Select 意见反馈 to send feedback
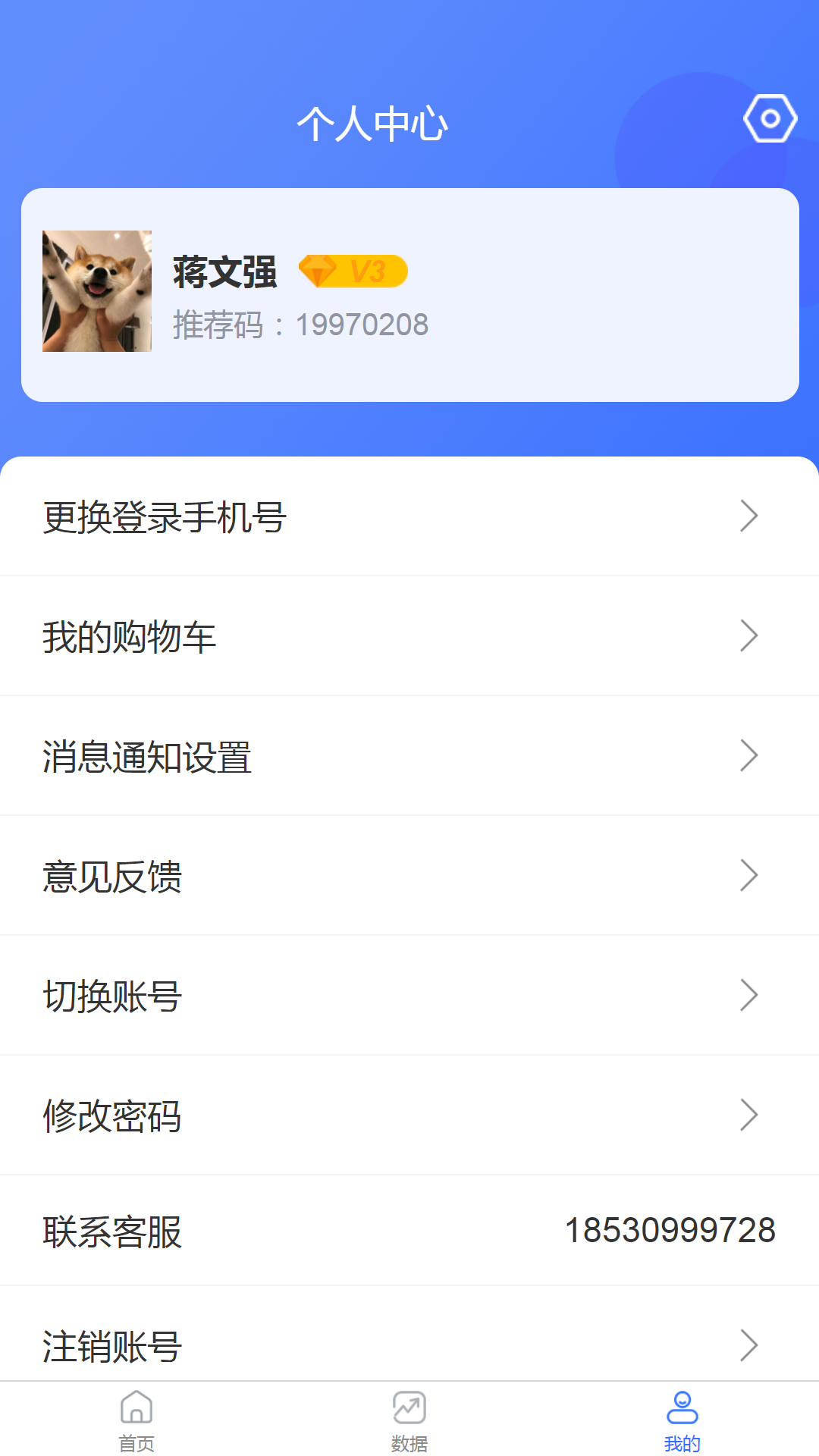Image resolution: width=819 pixels, height=1456 pixels. 409,876
